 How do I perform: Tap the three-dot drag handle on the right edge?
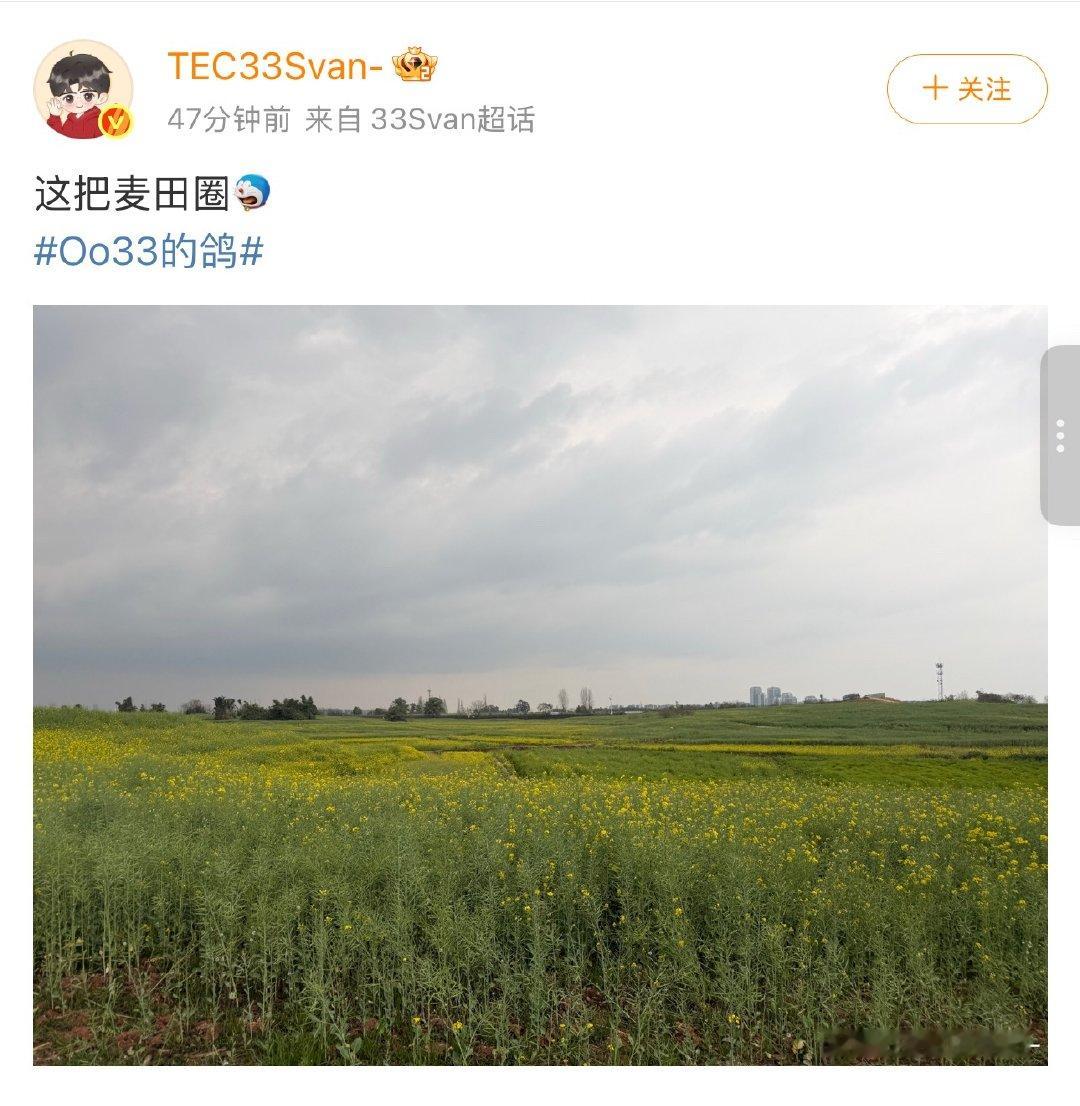click(x=1061, y=432)
